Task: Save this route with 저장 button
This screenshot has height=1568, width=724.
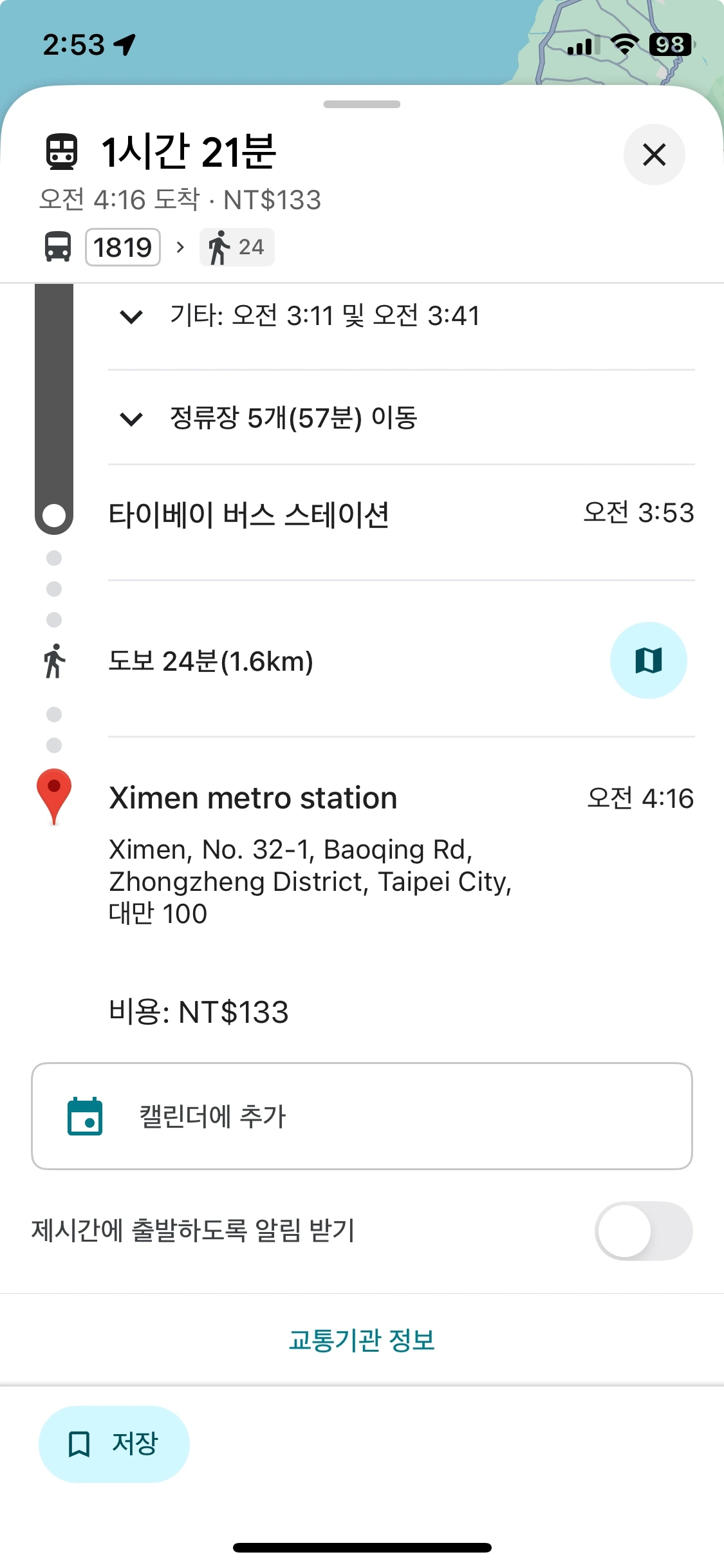Action: tap(114, 1444)
